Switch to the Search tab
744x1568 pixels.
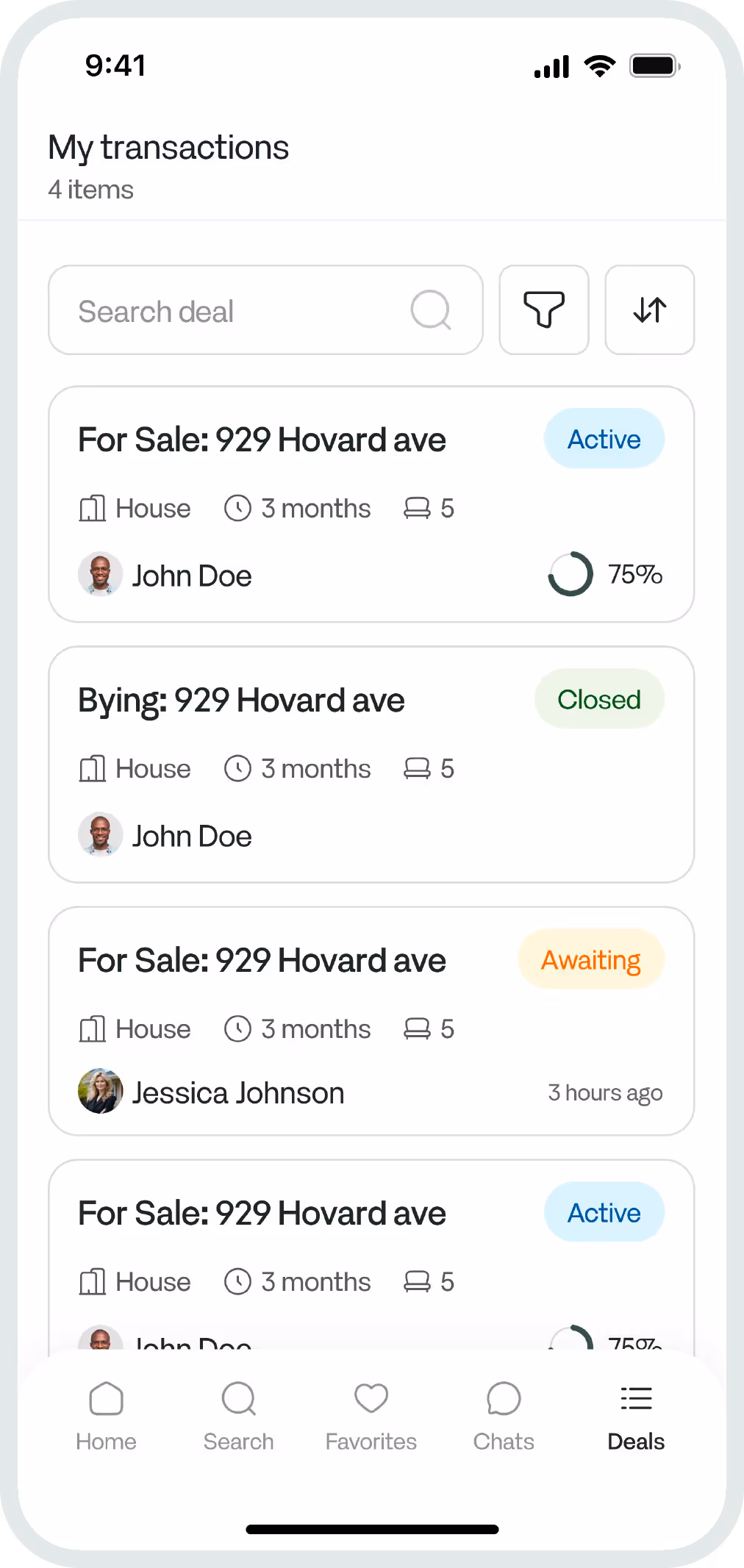coord(238,1417)
